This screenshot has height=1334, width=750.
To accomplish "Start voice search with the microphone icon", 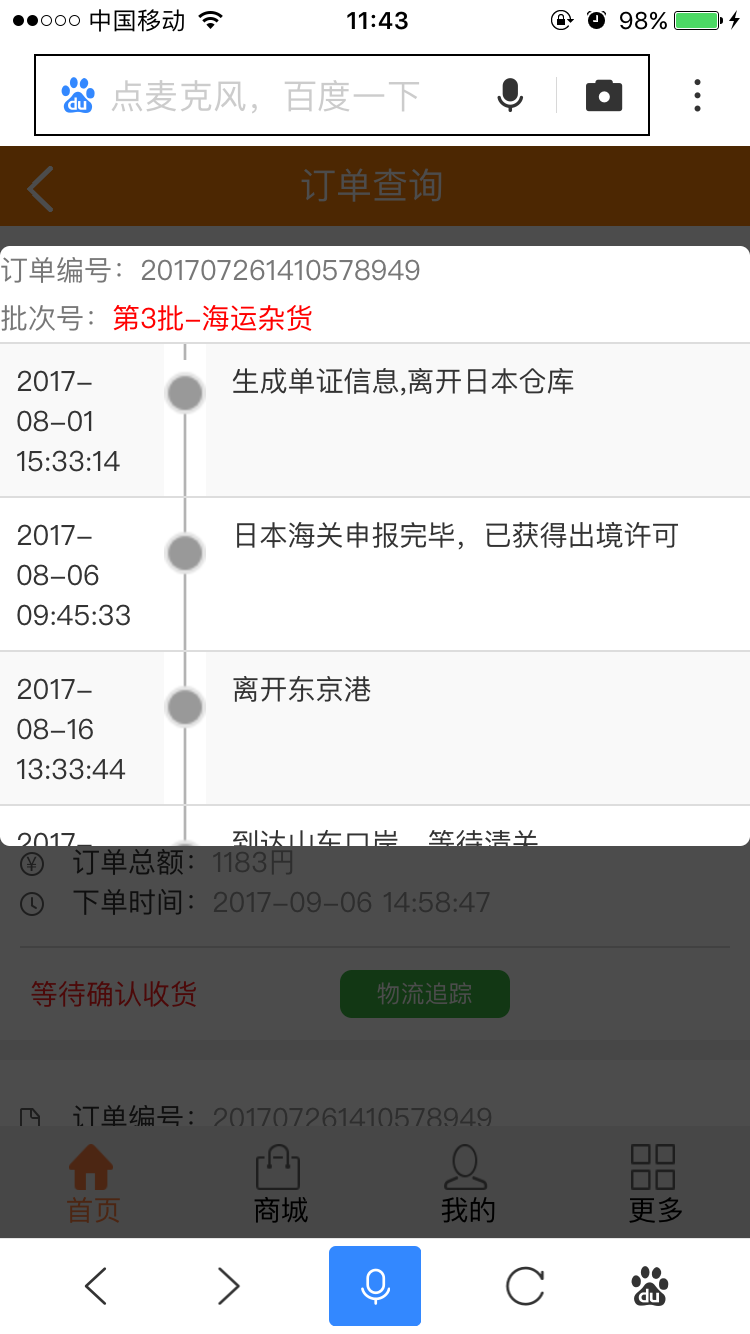I will pyautogui.click(x=510, y=95).
